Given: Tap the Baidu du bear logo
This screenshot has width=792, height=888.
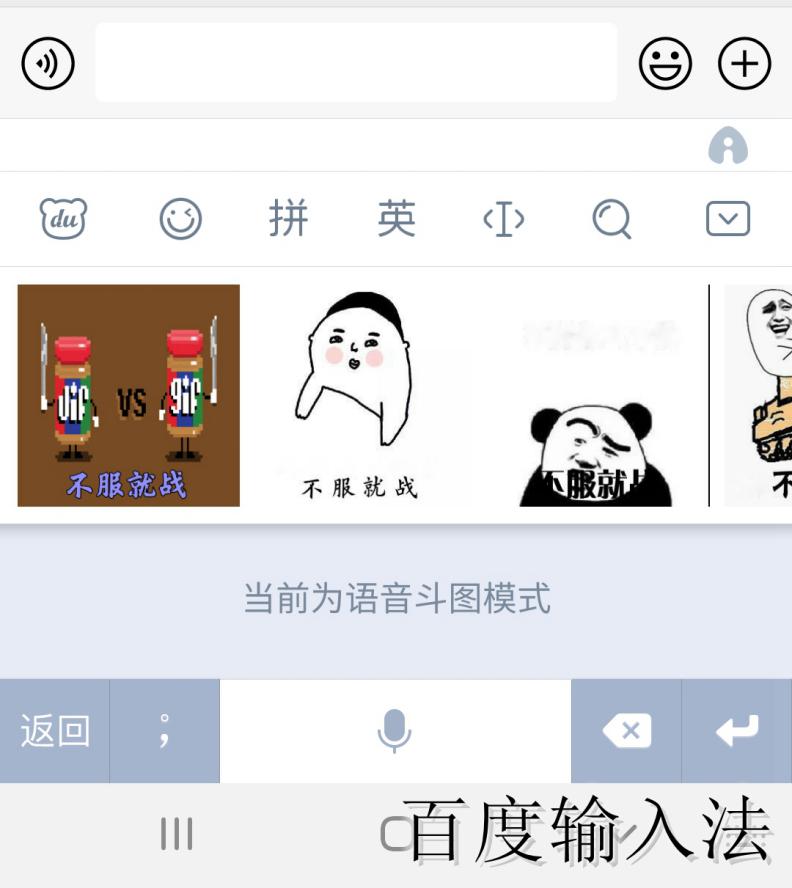Looking at the screenshot, I should (62, 219).
